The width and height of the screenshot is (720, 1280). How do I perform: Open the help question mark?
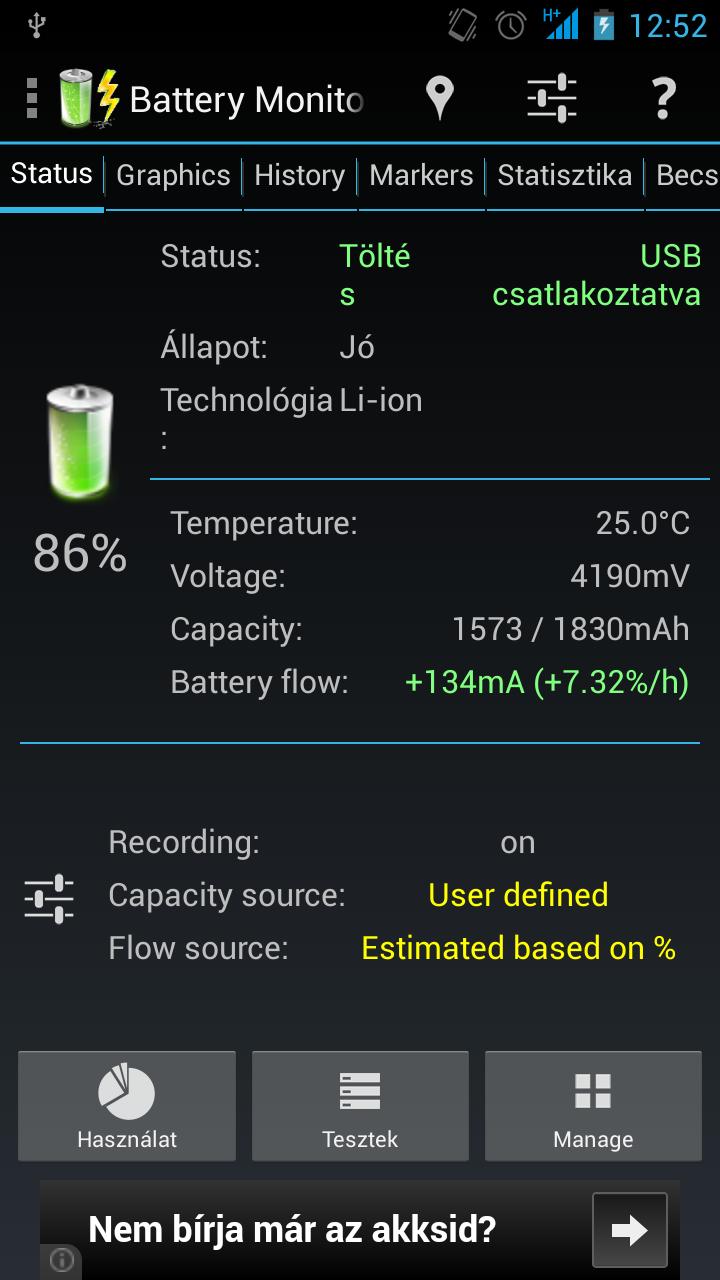[x=663, y=98]
